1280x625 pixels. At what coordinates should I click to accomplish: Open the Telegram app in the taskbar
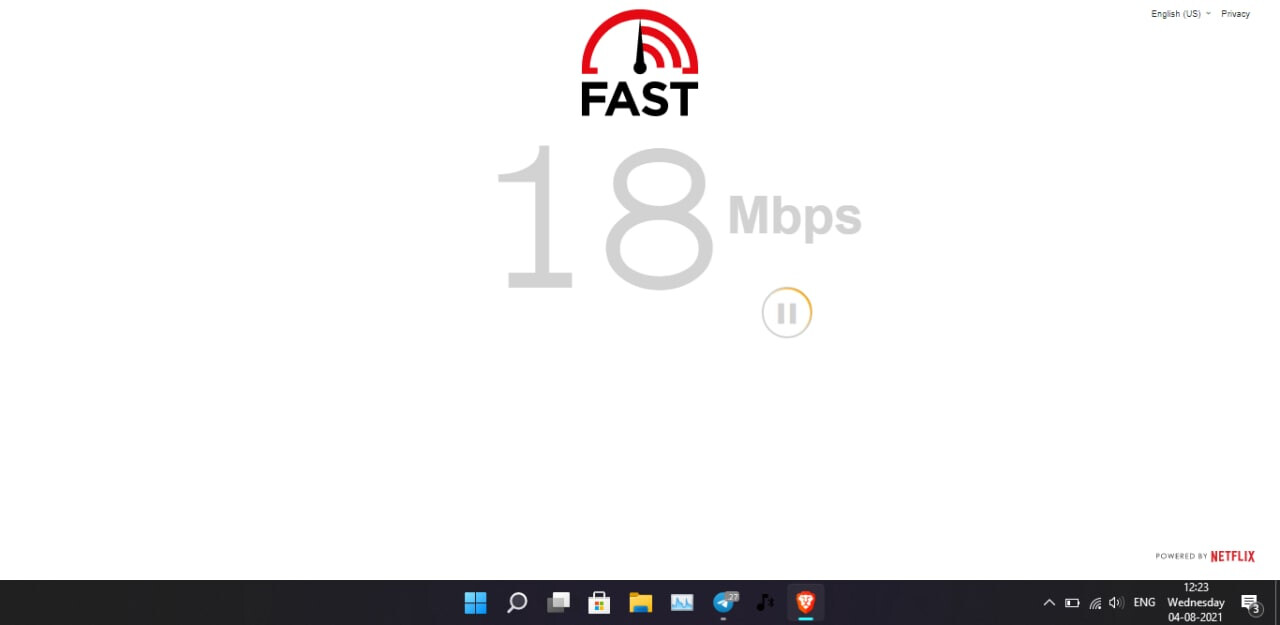pos(724,602)
